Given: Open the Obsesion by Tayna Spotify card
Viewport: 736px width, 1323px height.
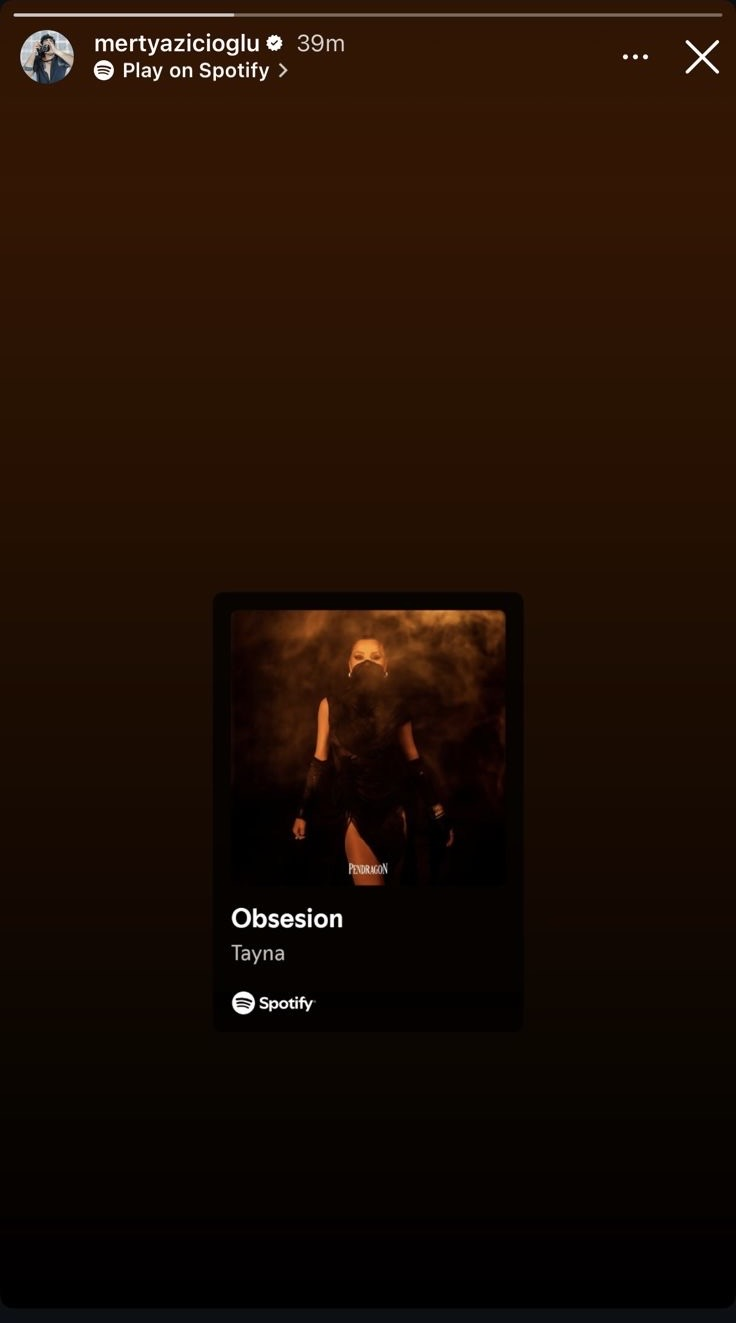Looking at the screenshot, I should click(368, 811).
